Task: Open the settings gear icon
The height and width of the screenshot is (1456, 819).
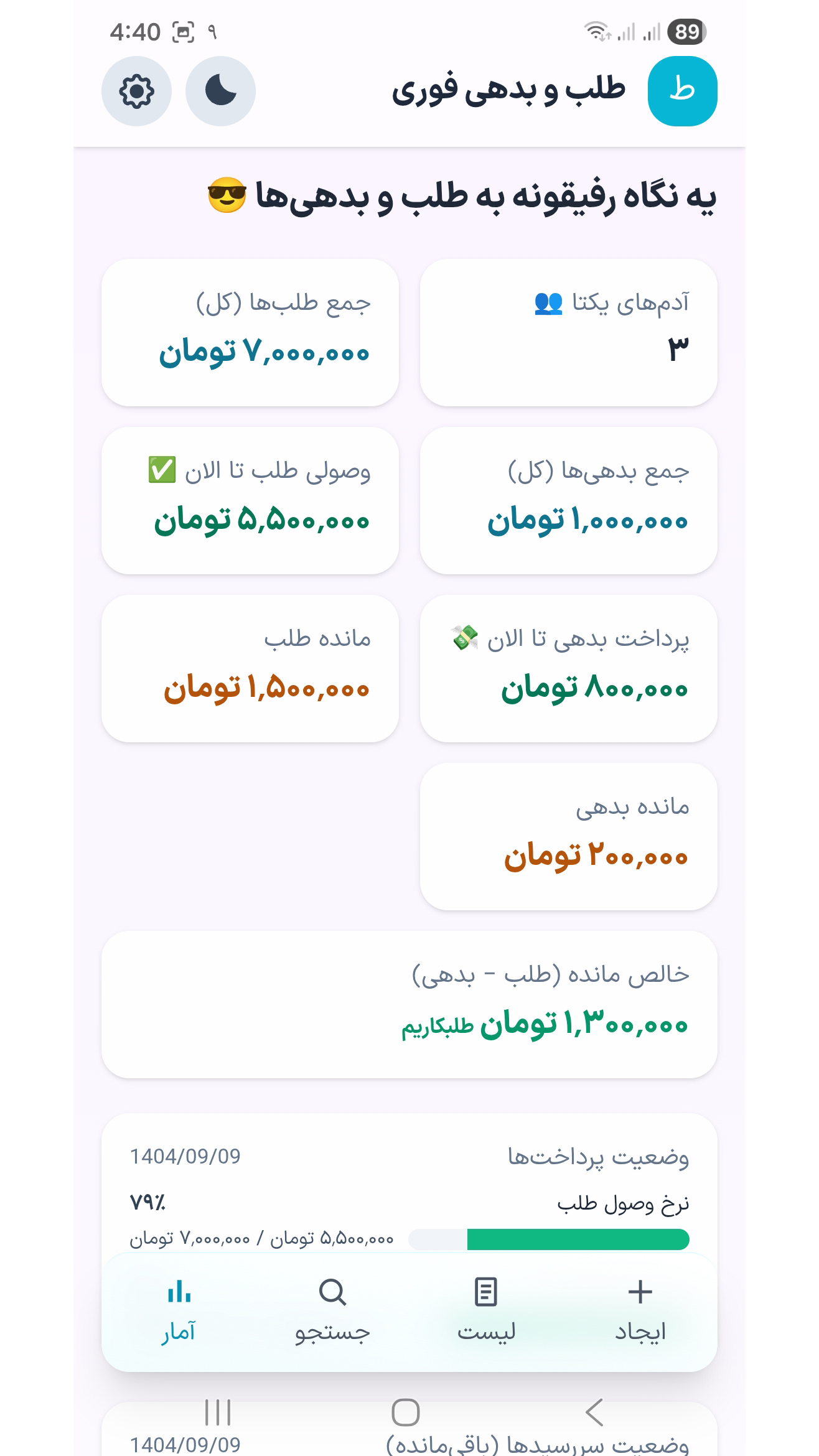Action: pyautogui.click(x=136, y=91)
